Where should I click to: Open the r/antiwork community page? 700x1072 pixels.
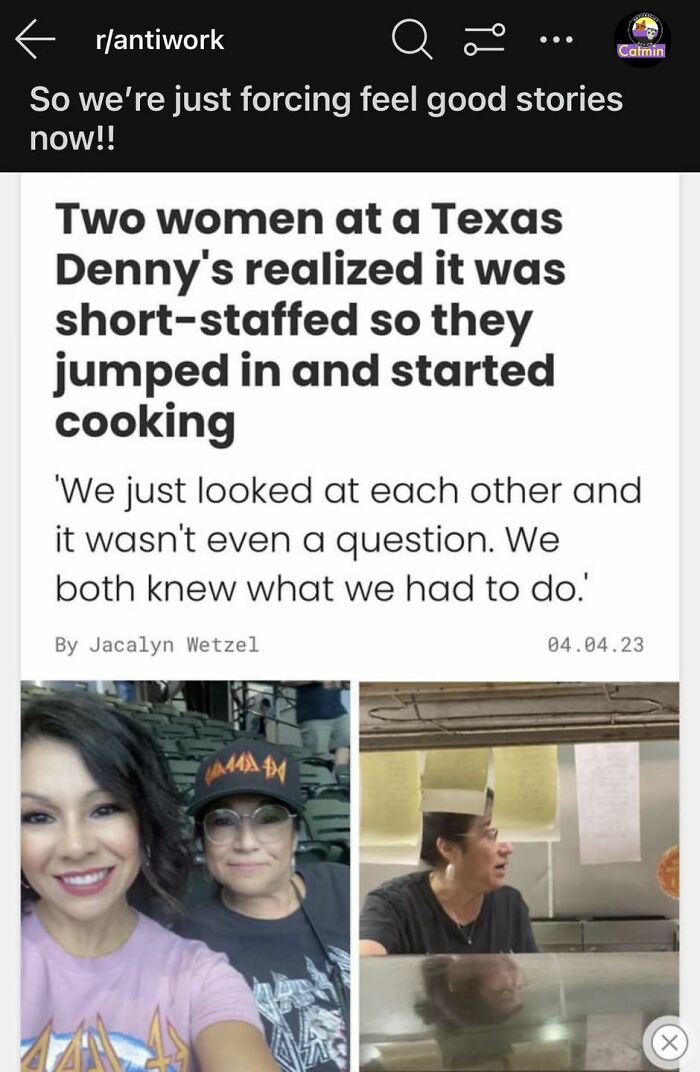pyautogui.click(x=159, y=40)
